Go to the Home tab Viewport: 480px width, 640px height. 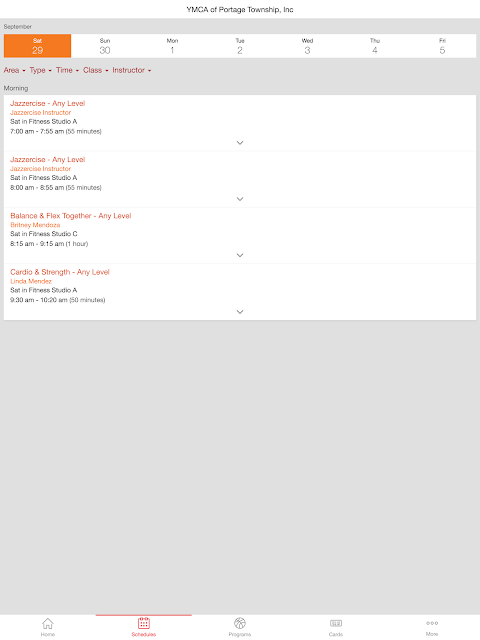(48, 627)
